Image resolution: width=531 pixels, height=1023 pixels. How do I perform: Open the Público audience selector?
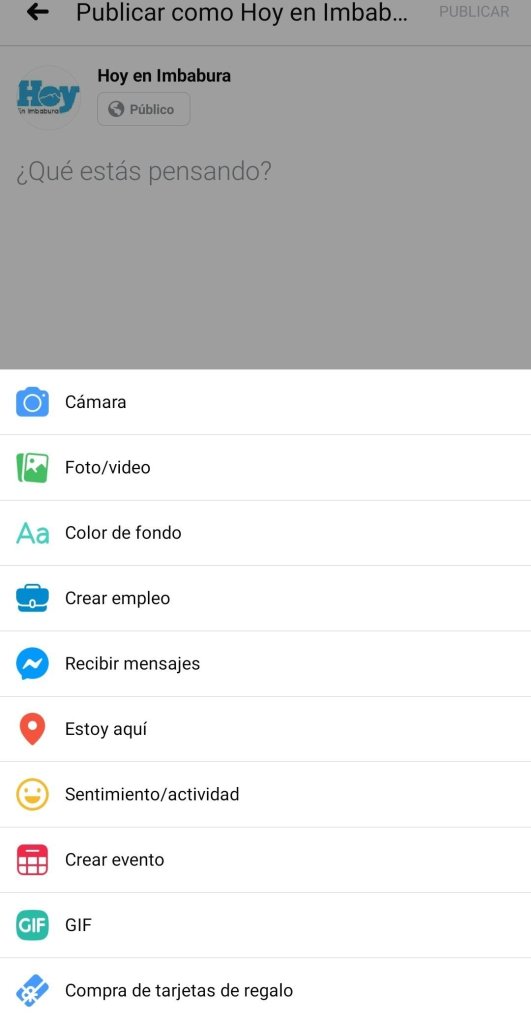pos(144,109)
